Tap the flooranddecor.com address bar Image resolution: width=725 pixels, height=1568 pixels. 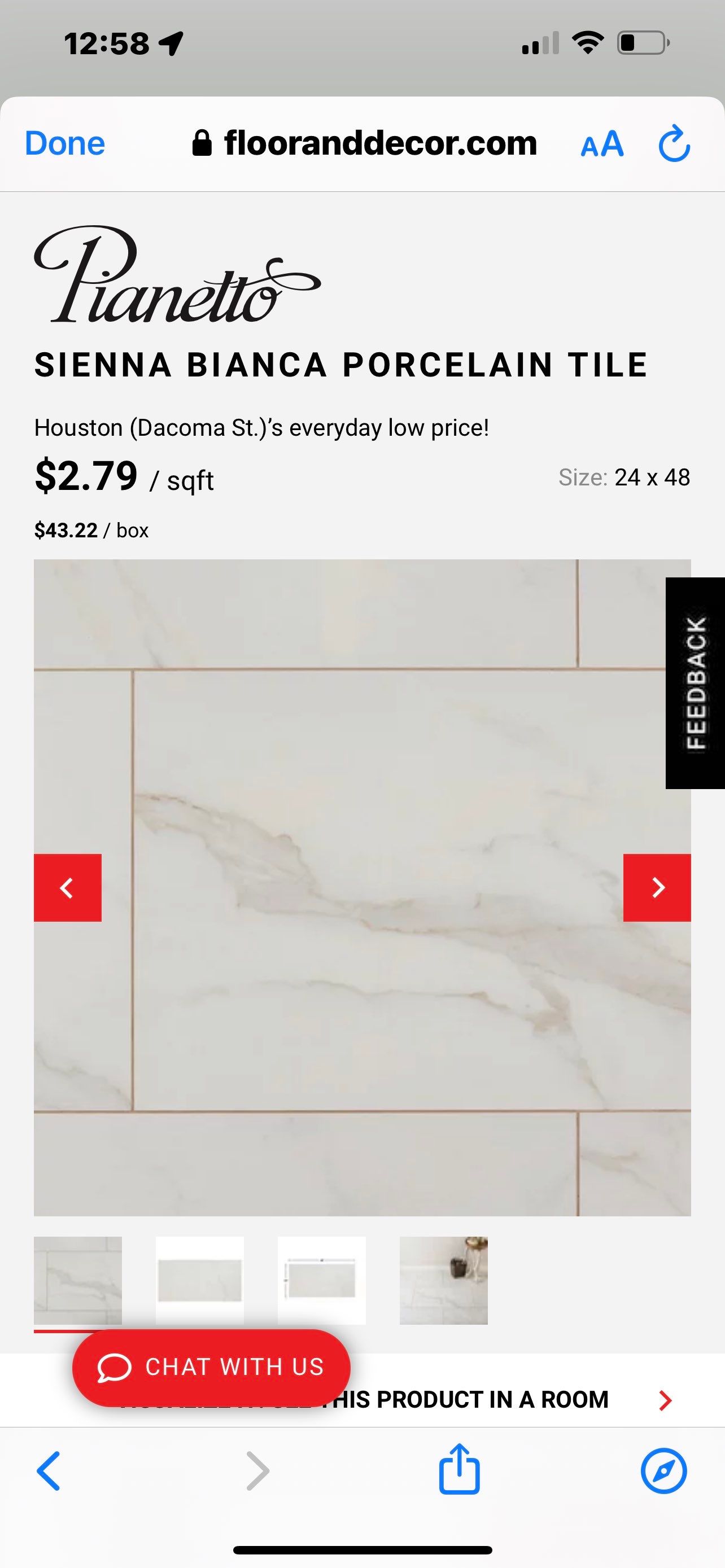pyautogui.click(x=365, y=144)
